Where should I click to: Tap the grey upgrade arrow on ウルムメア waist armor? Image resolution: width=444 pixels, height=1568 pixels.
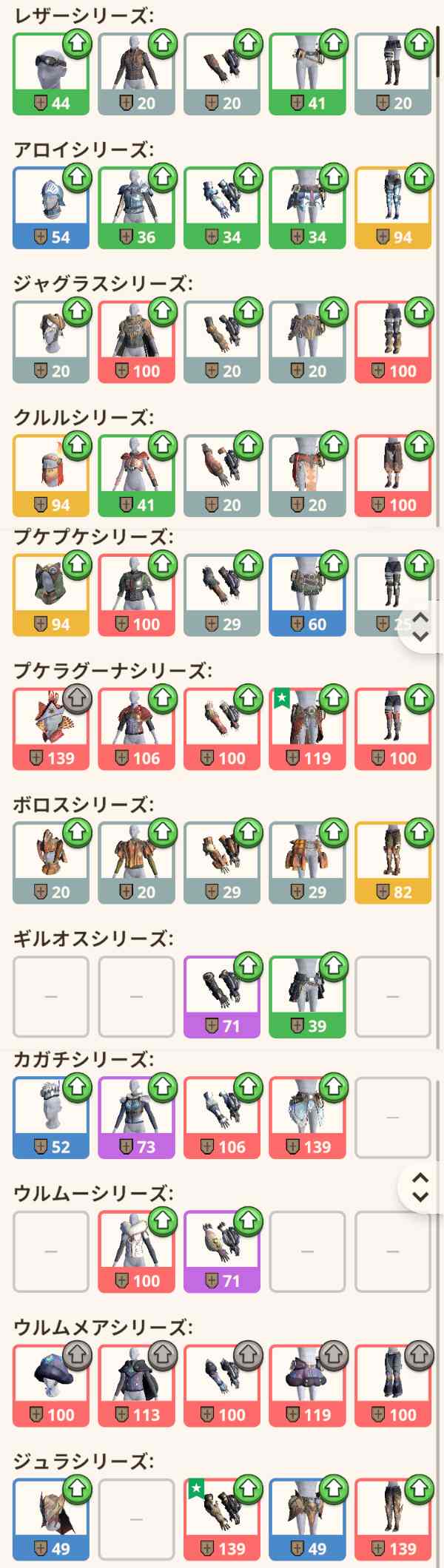click(334, 1356)
